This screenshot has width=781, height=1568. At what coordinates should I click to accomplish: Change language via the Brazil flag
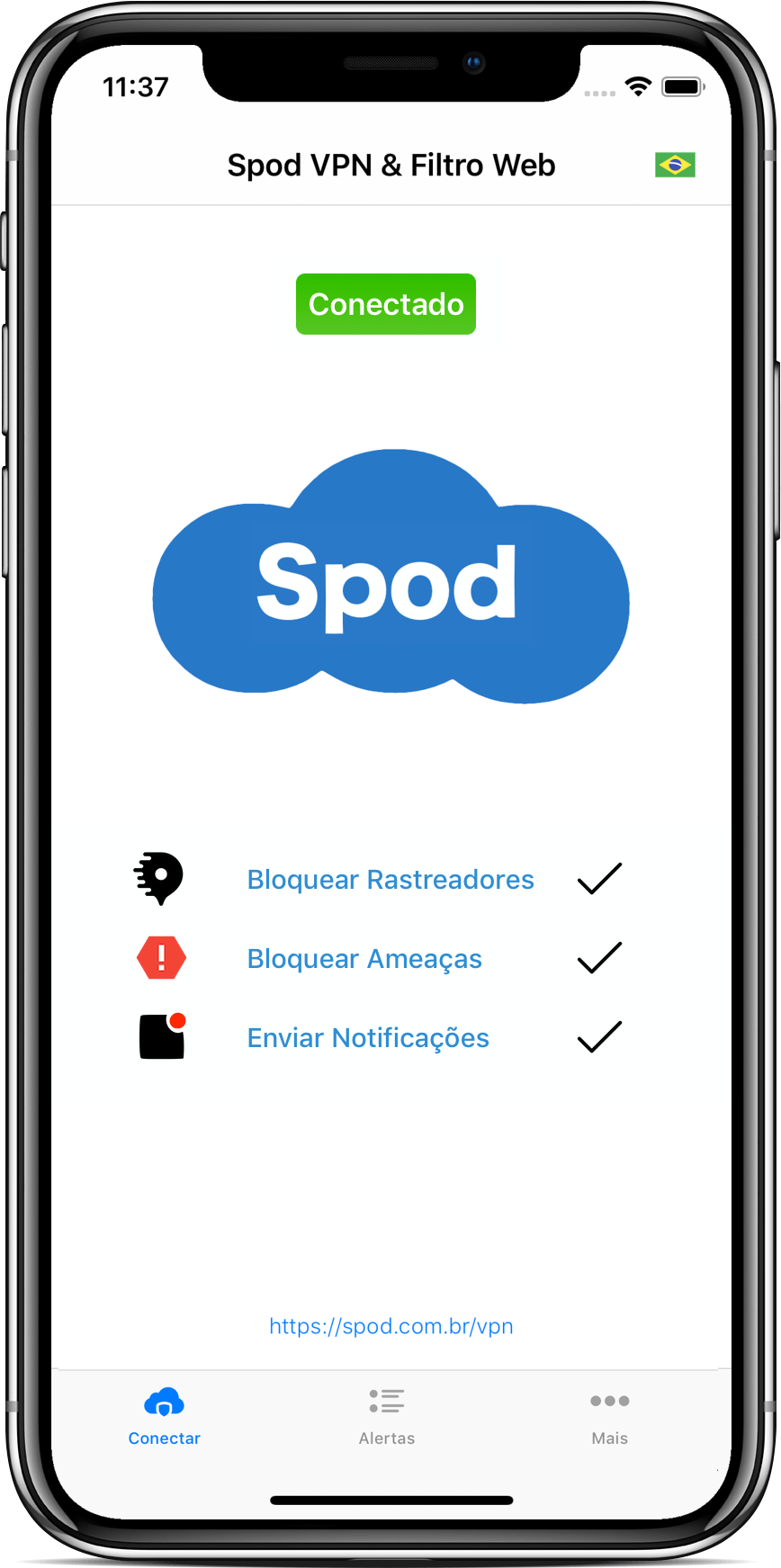tap(675, 165)
